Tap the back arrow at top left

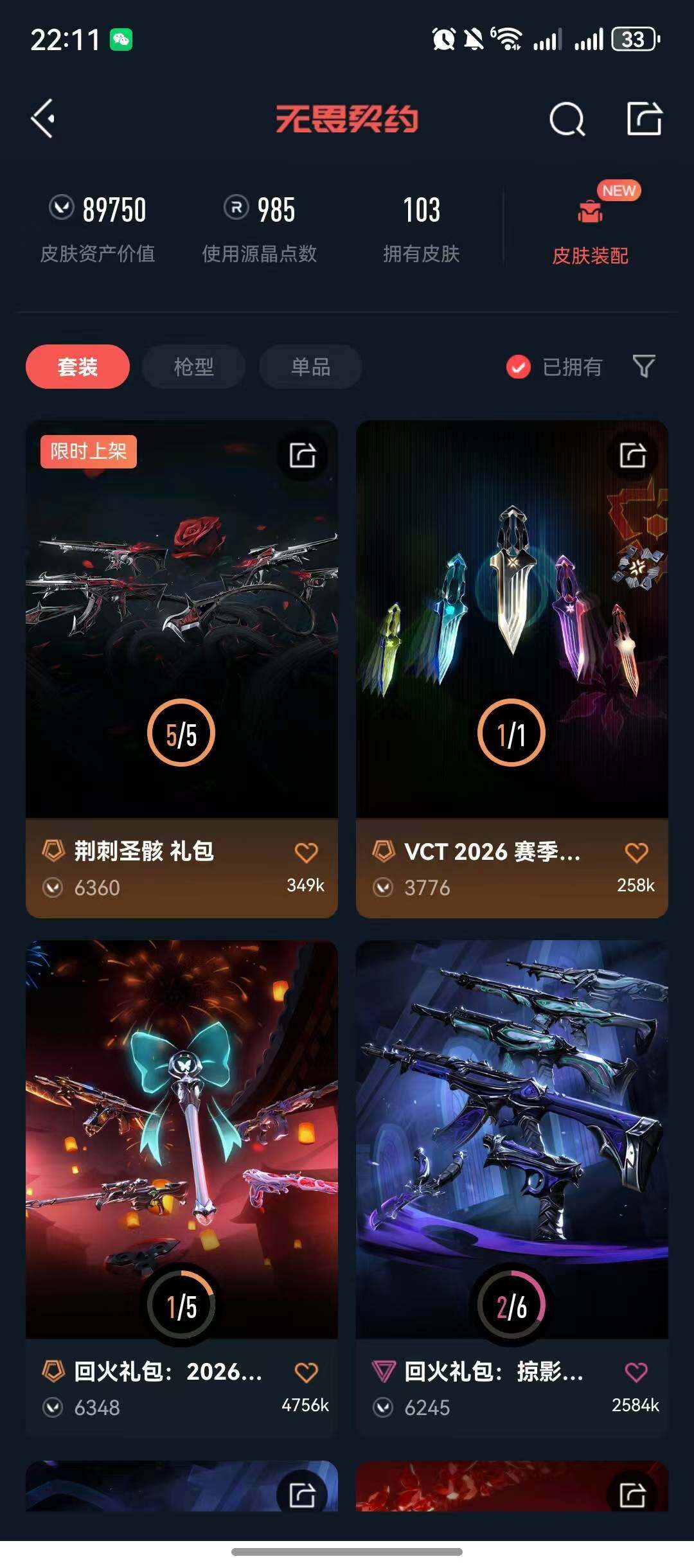[x=42, y=120]
